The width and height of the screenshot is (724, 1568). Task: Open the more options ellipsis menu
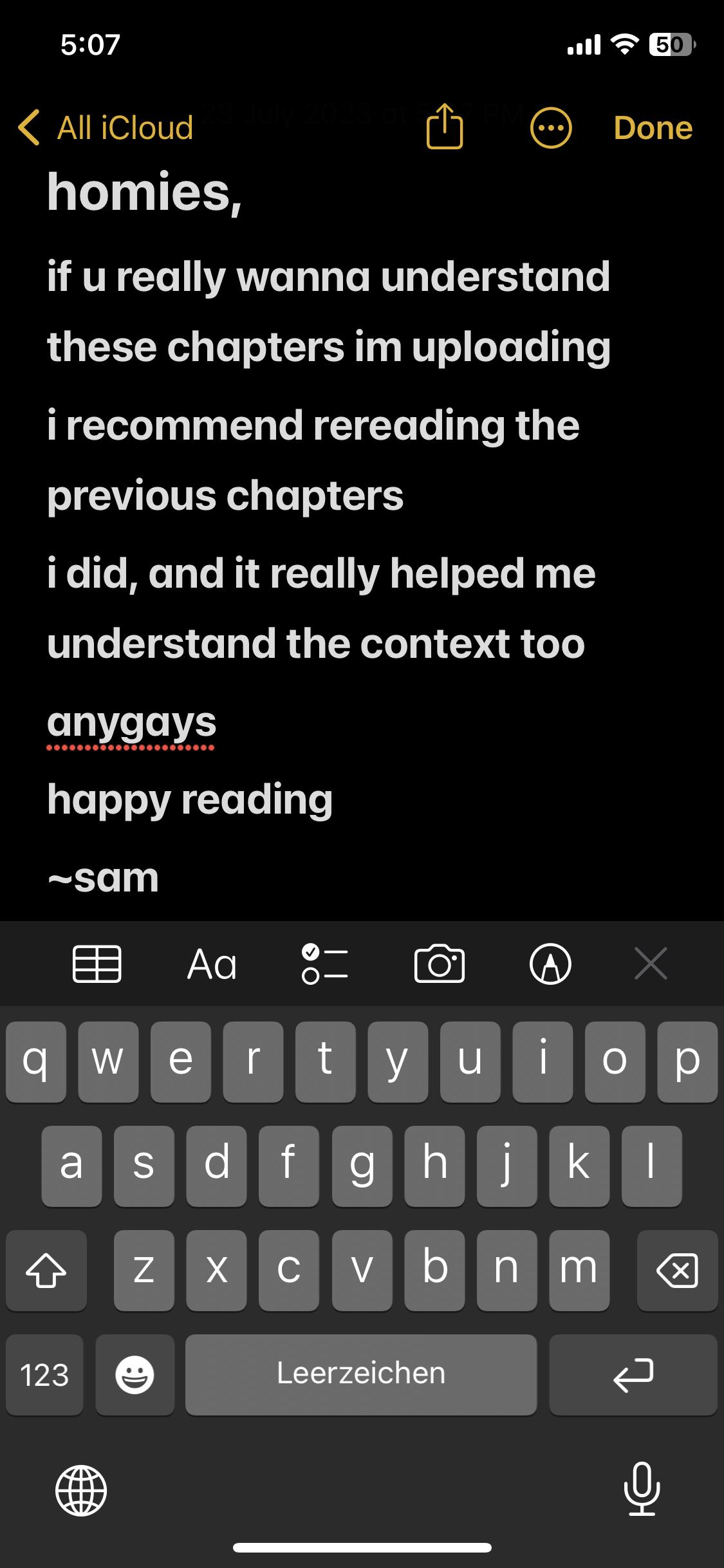point(551,128)
